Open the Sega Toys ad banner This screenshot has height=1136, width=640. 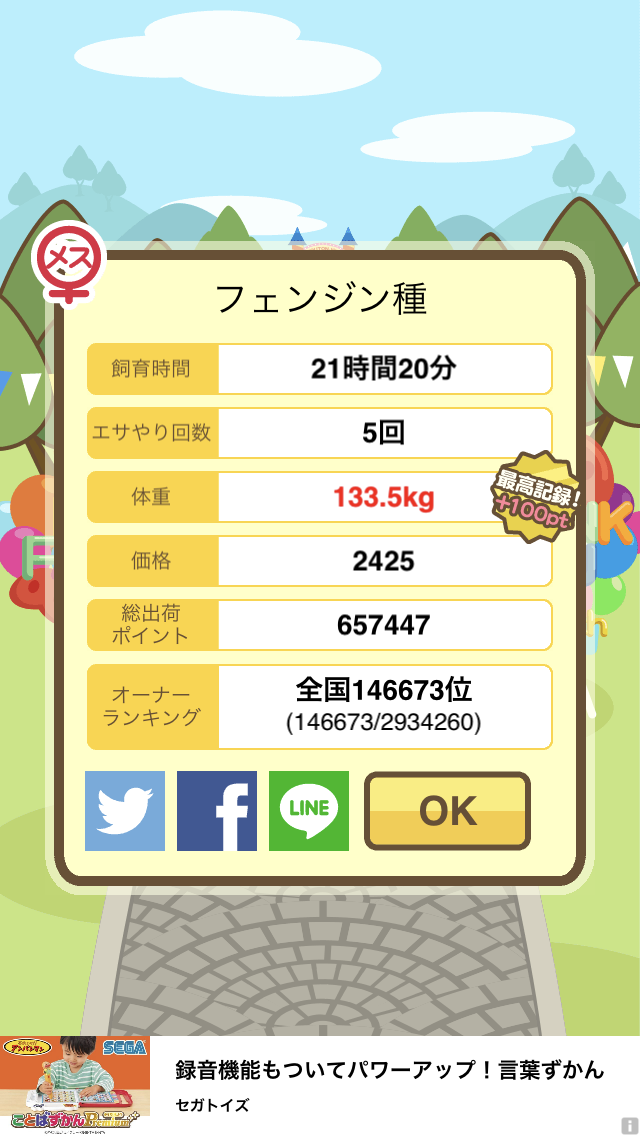[x=320, y=1085]
